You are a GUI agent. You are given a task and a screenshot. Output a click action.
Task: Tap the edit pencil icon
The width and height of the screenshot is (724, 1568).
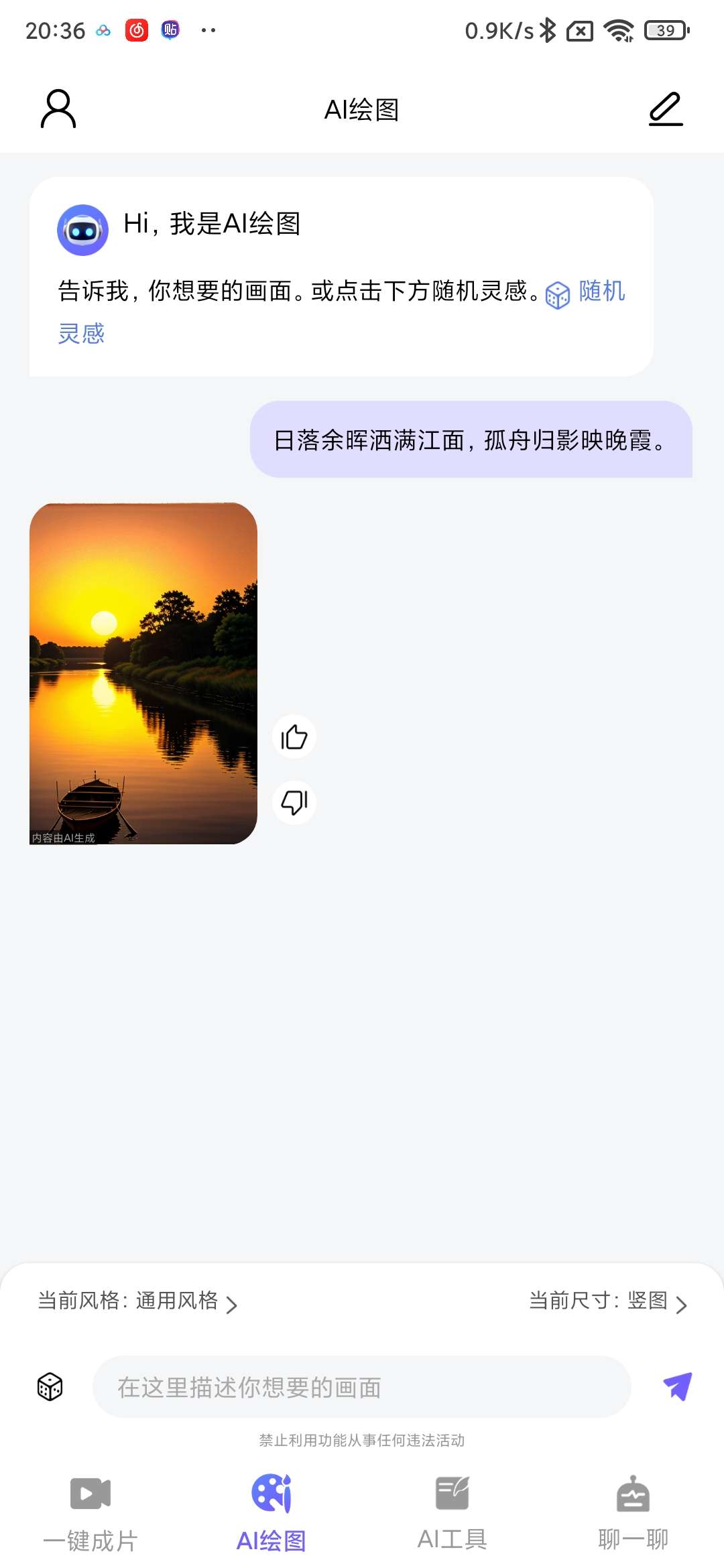[x=666, y=109]
